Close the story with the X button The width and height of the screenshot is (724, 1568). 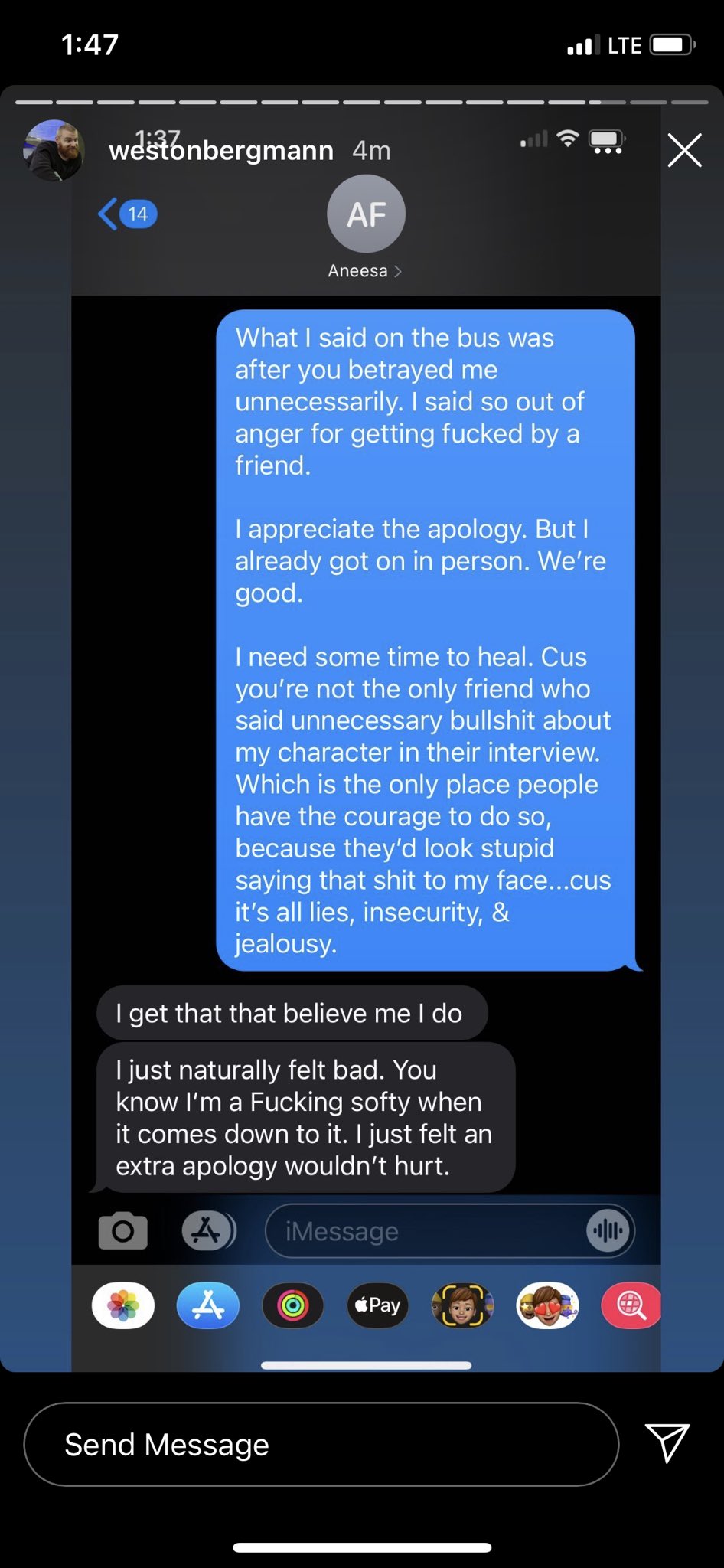coord(684,150)
